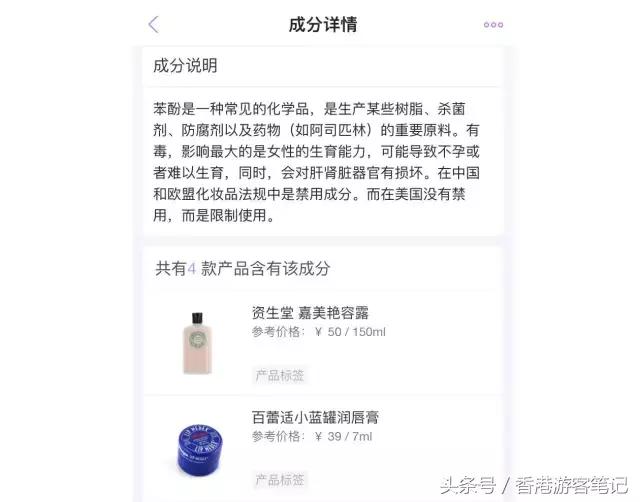This screenshot has width=640, height=502.
Task: Open the three-dot more options menu
Action: click(493, 25)
